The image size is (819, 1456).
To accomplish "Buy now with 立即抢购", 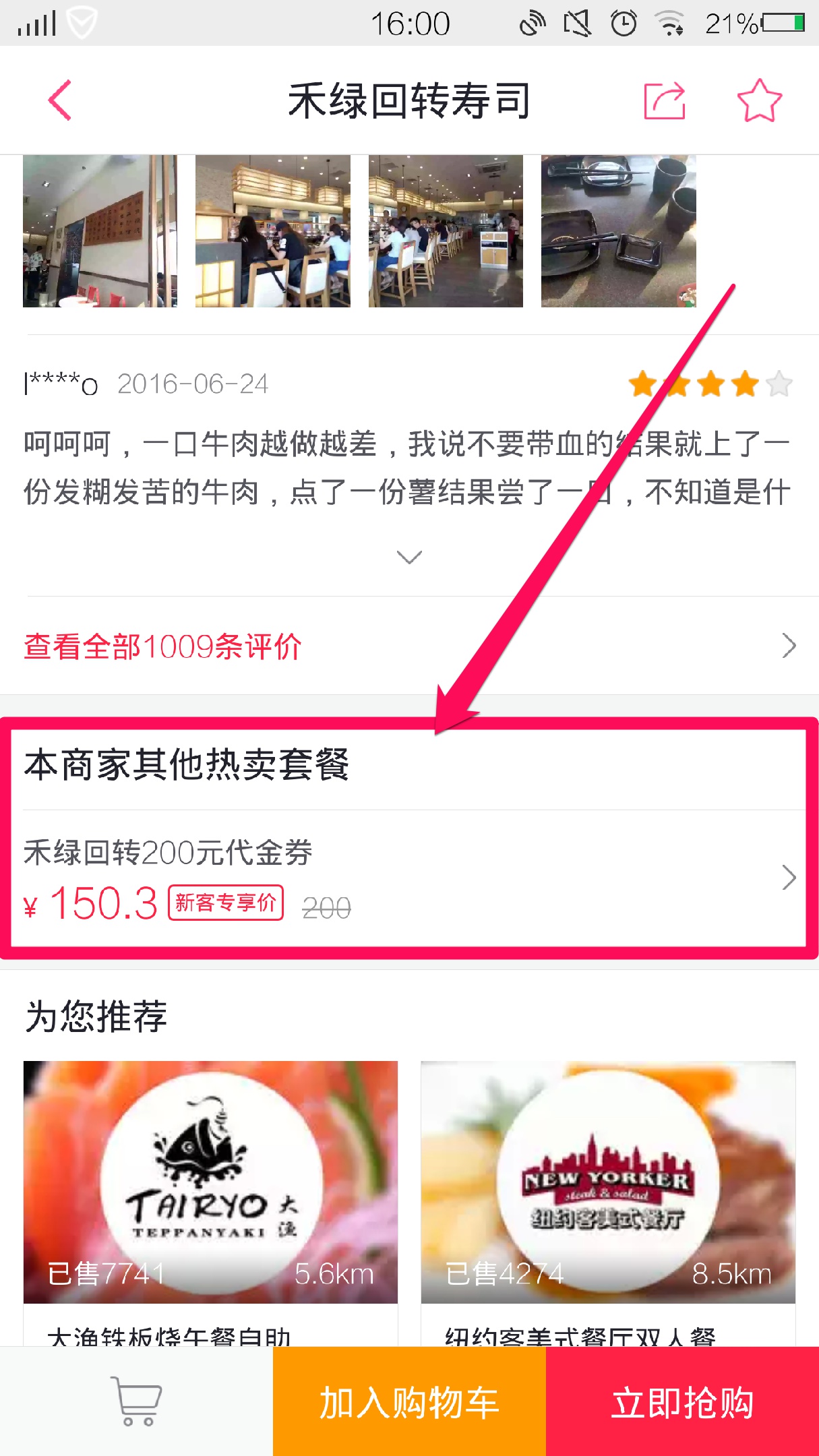I will pos(682,1402).
